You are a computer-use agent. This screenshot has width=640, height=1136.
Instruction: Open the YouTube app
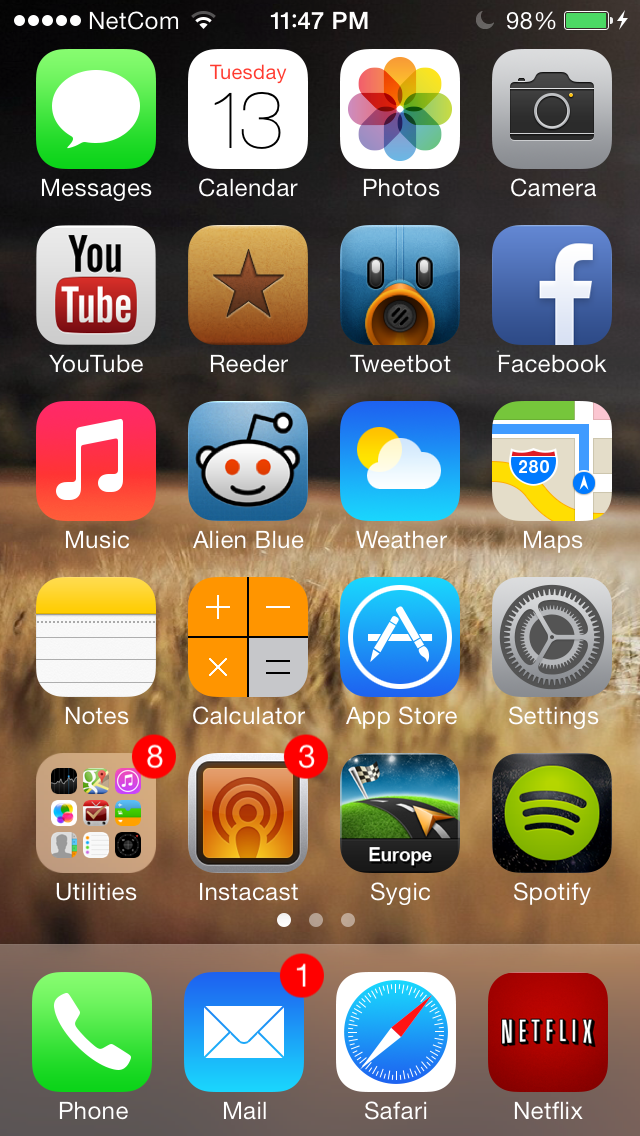tap(96, 285)
